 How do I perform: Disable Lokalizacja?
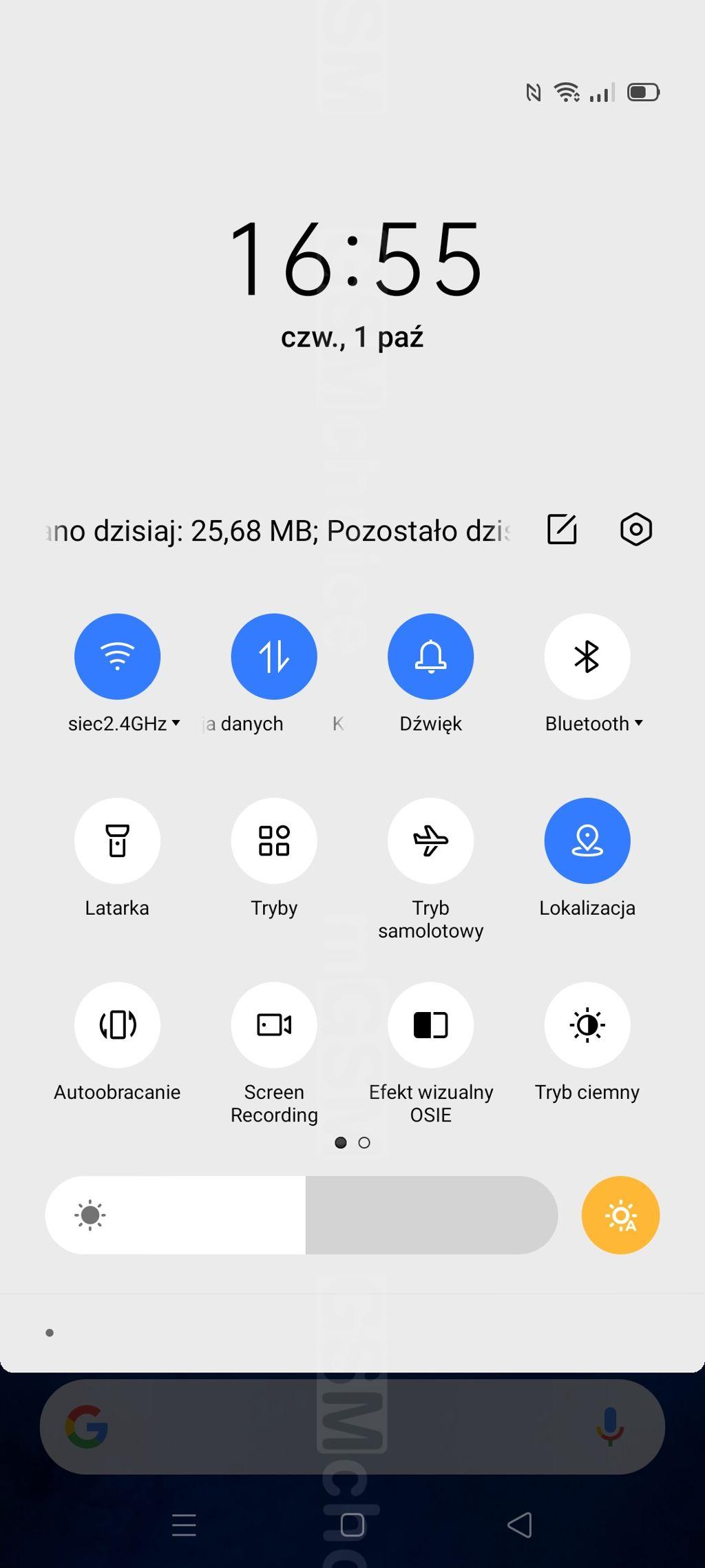(x=587, y=840)
